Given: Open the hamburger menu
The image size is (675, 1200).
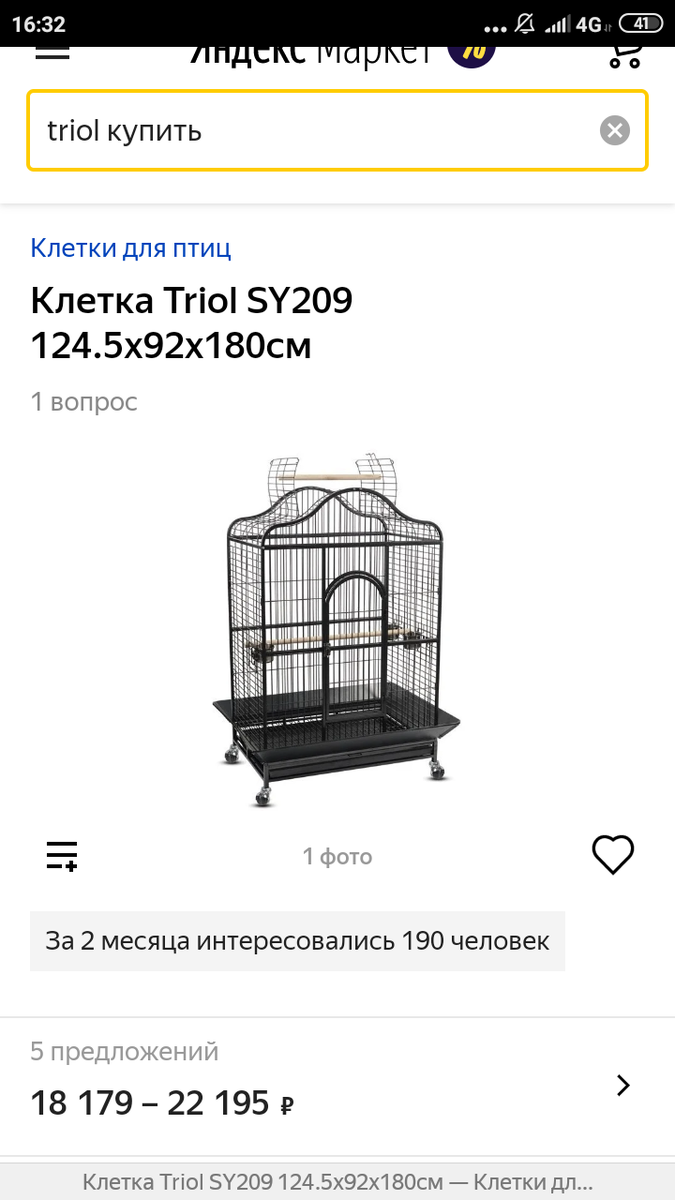Looking at the screenshot, I should click(x=52, y=51).
